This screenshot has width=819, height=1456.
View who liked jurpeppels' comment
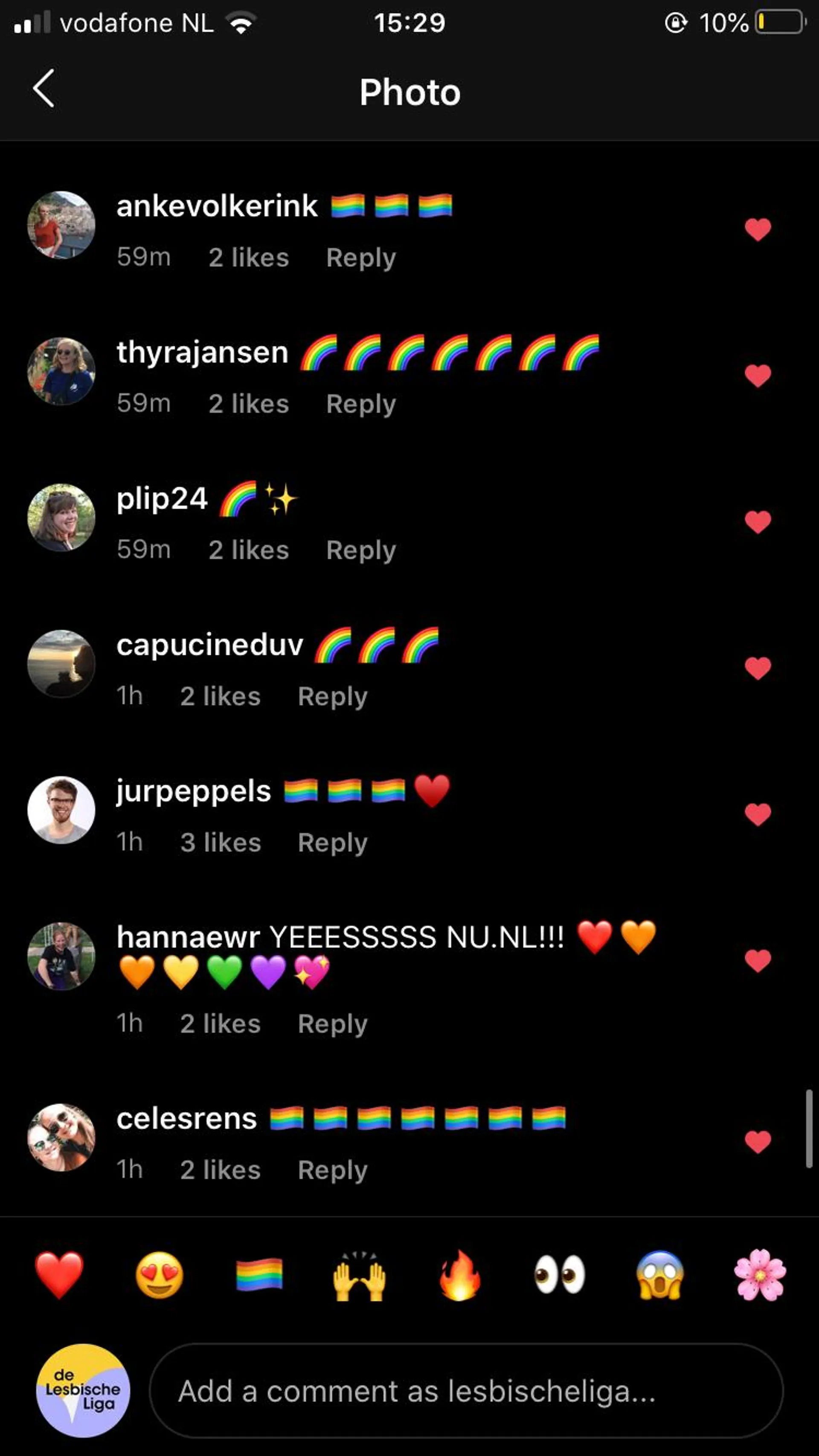221,843
